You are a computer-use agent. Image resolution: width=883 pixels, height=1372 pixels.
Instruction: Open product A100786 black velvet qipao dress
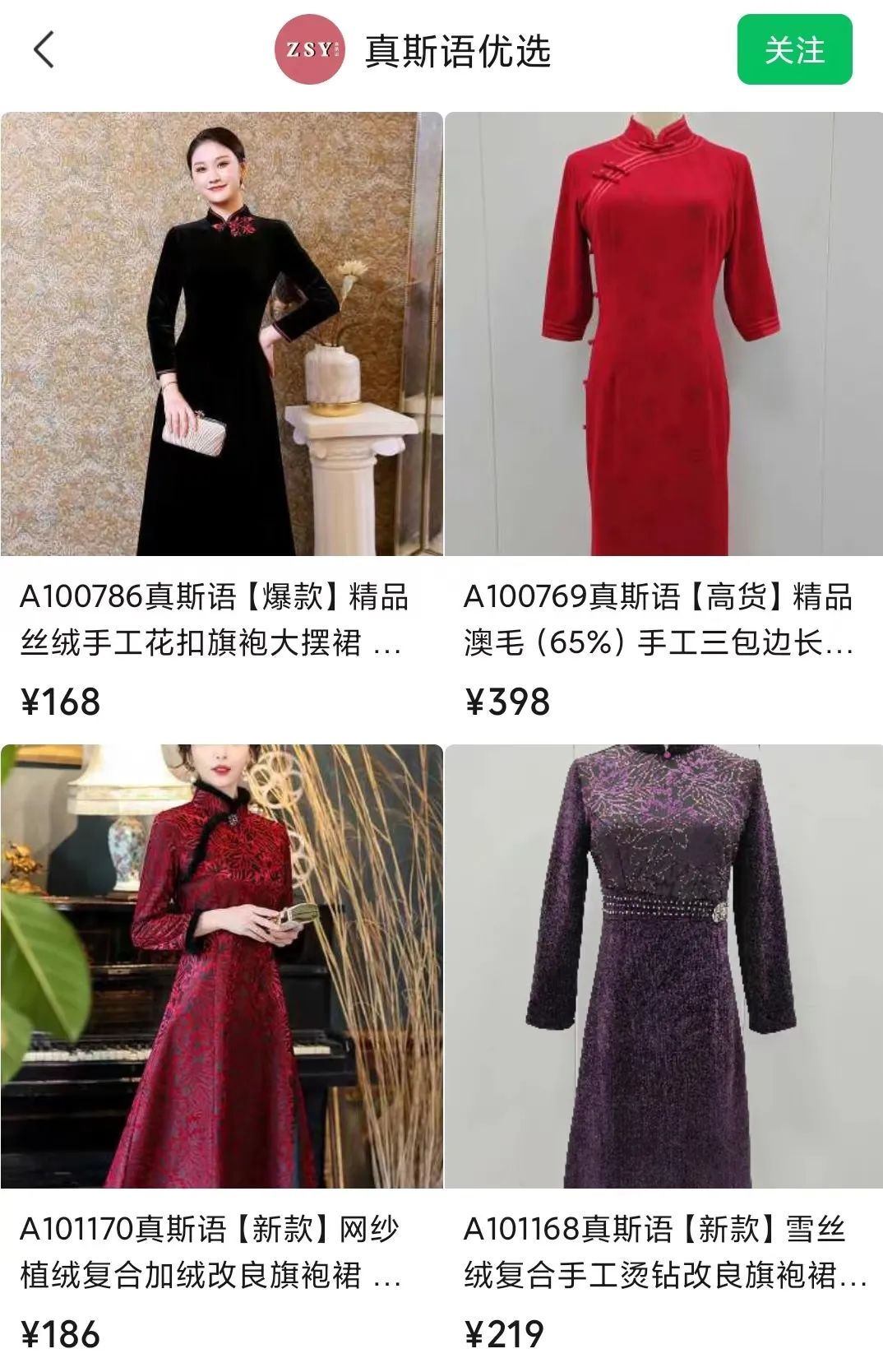pos(221,334)
